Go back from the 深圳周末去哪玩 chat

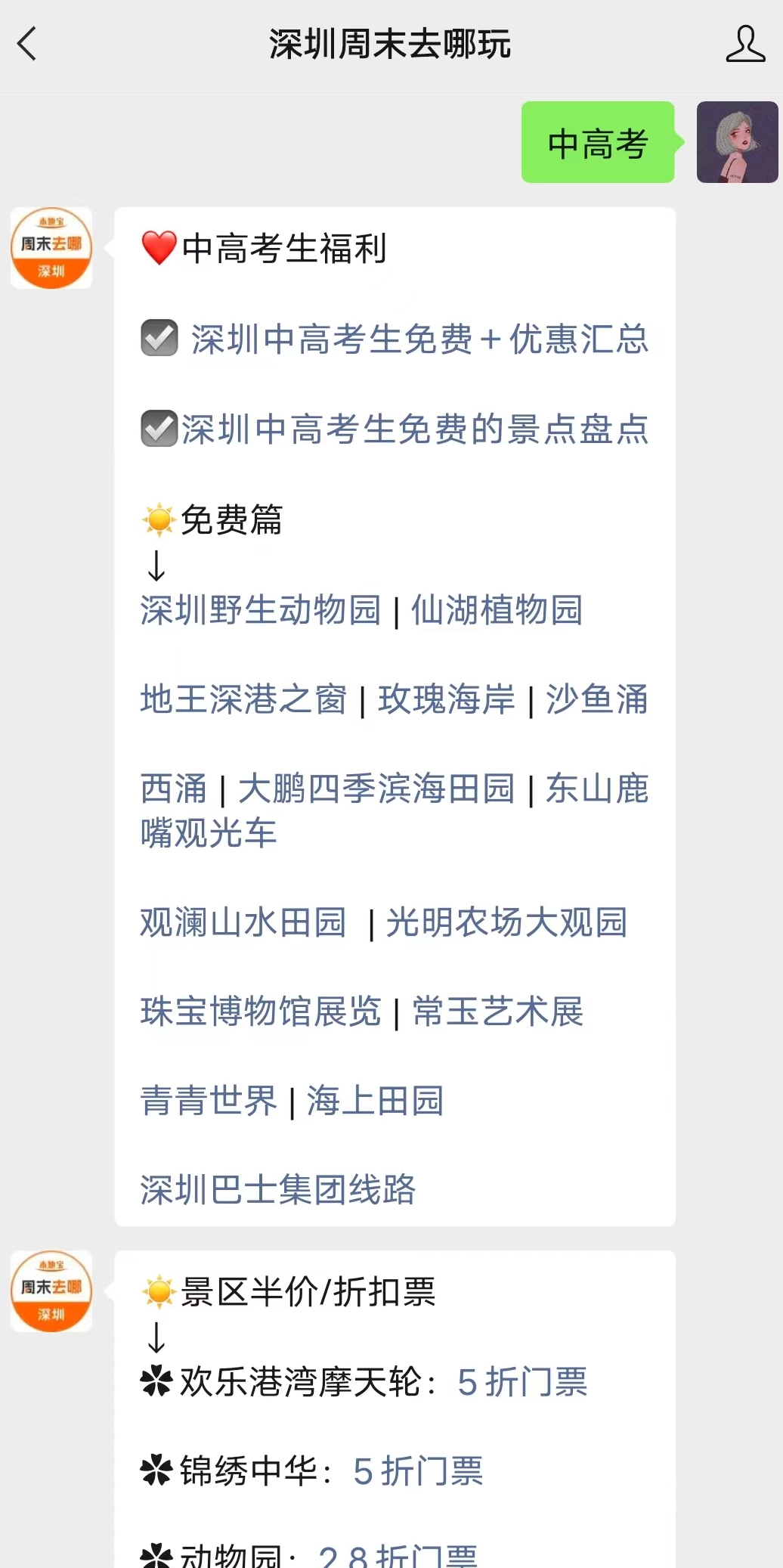click(x=27, y=44)
